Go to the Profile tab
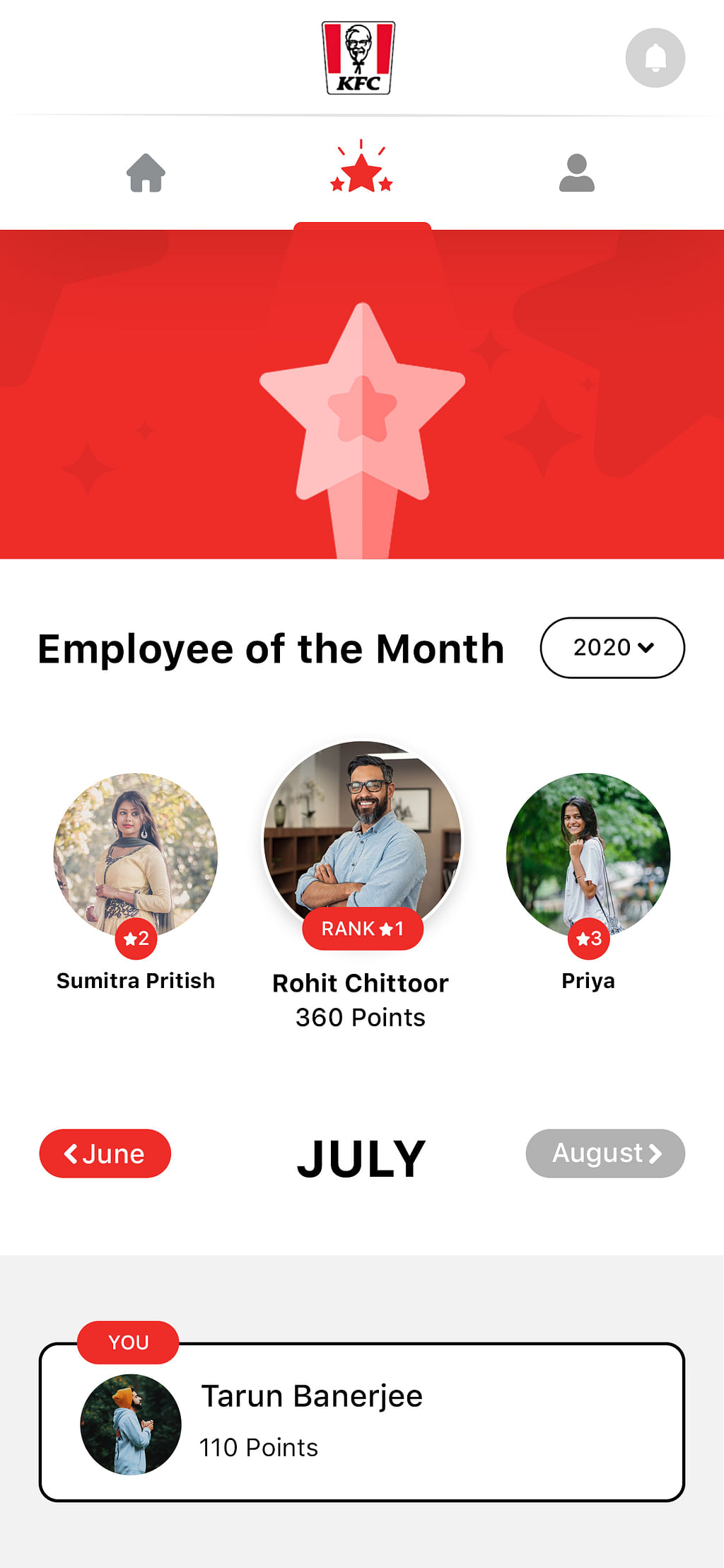The height and width of the screenshot is (1568, 724). tap(576, 173)
